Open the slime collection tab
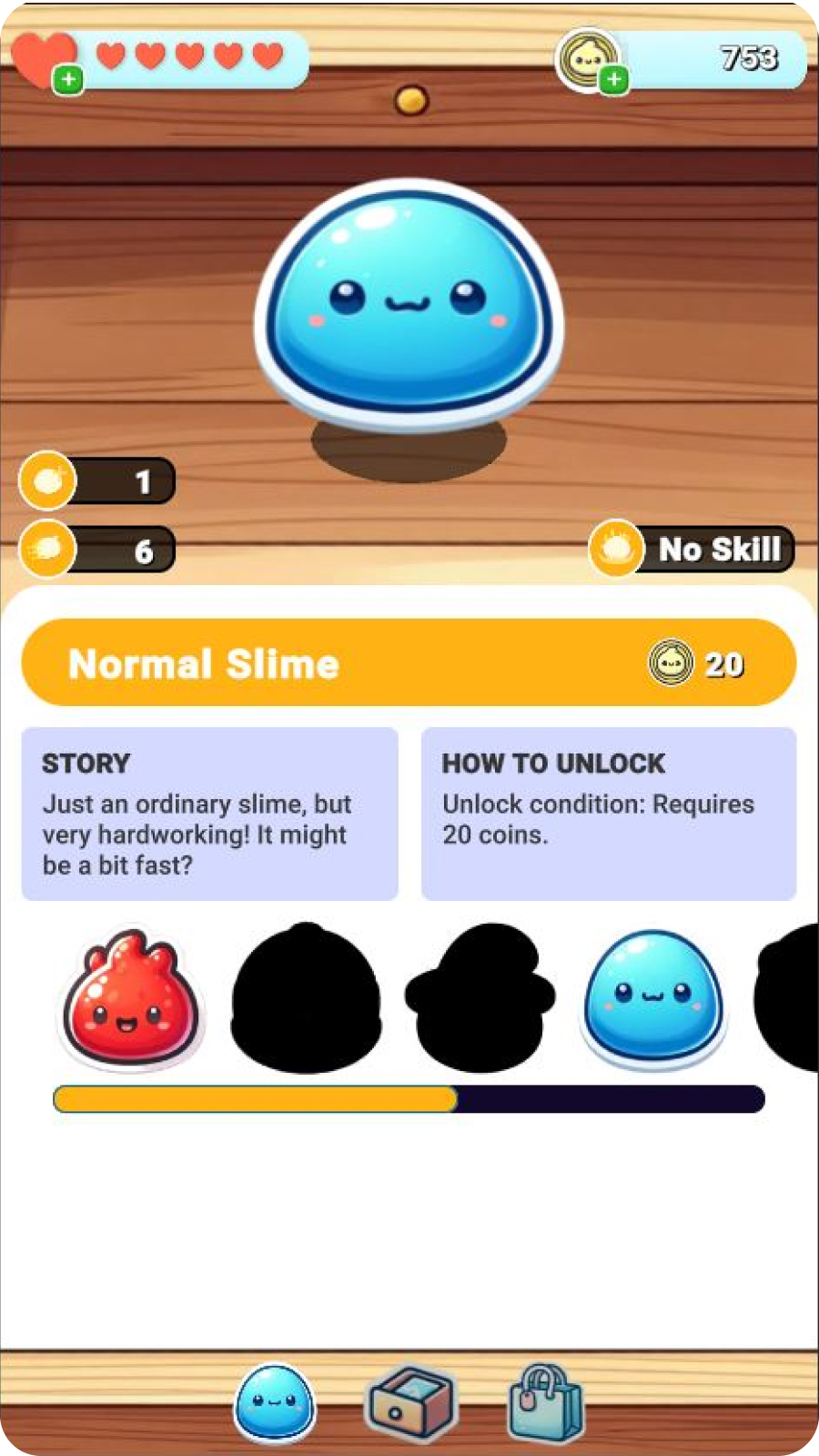Image resolution: width=819 pixels, height=1456 pixels. click(274, 1402)
